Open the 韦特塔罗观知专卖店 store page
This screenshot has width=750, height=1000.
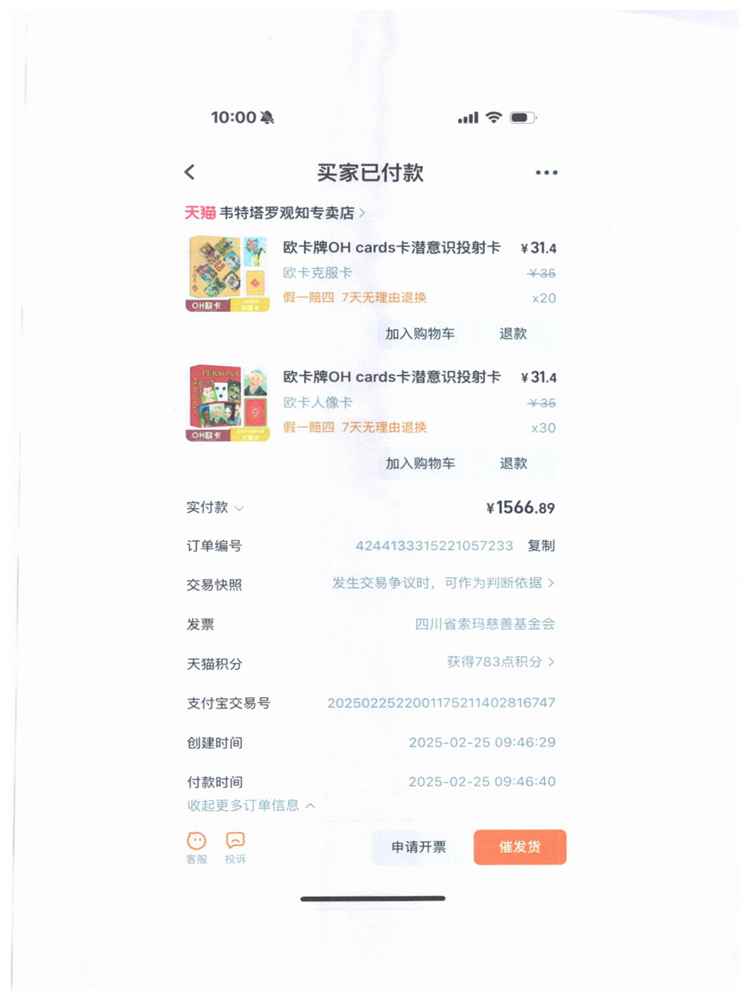(x=275, y=213)
